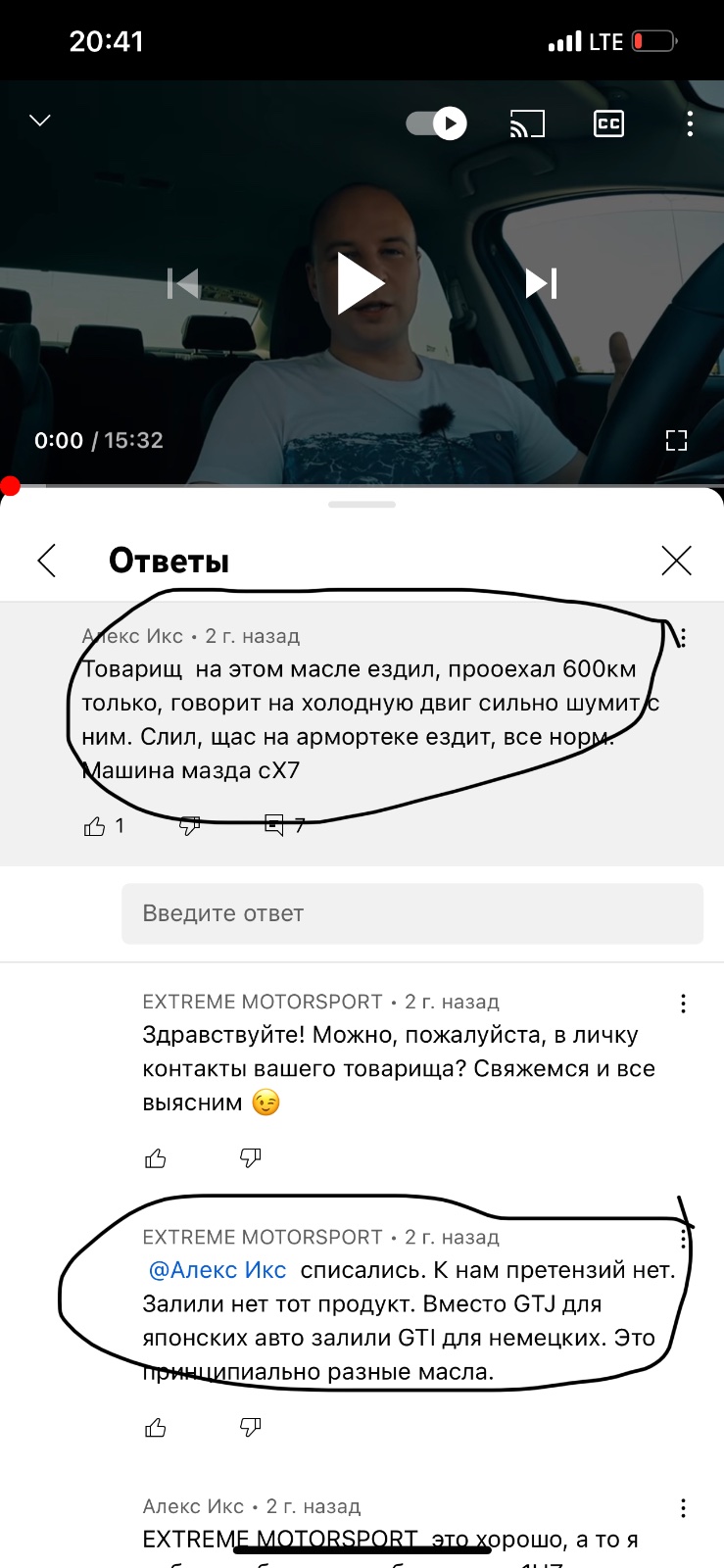The height and width of the screenshot is (1568, 724).
Task: Open options for the Здравствуйте reply
Action: point(683,1004)
